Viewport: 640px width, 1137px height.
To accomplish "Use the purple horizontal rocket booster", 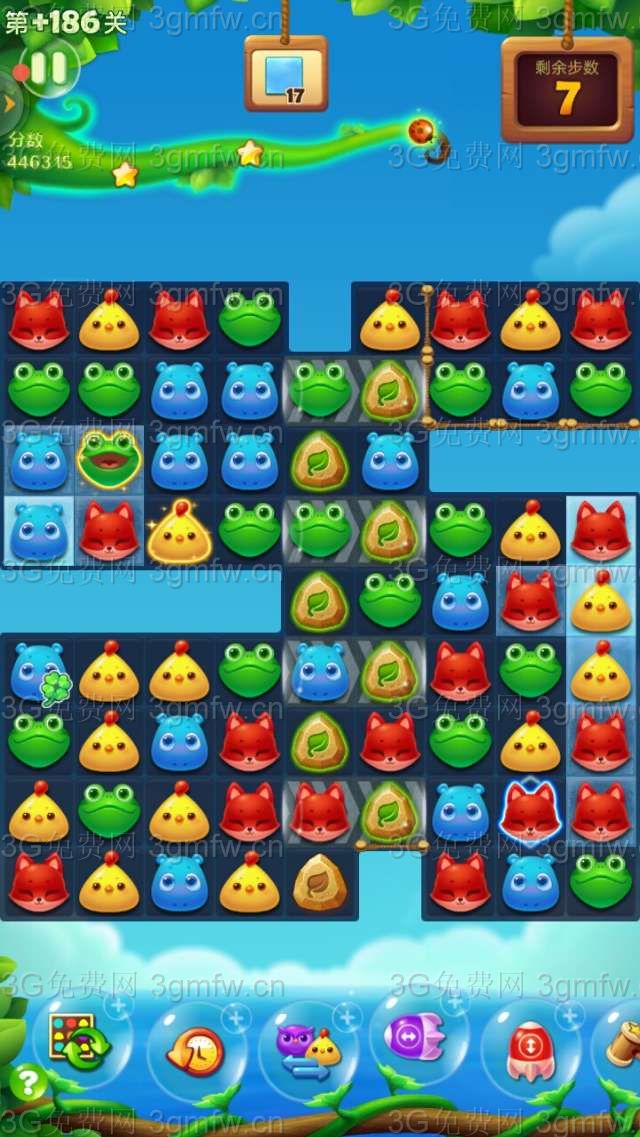I will click(418, 1040).
